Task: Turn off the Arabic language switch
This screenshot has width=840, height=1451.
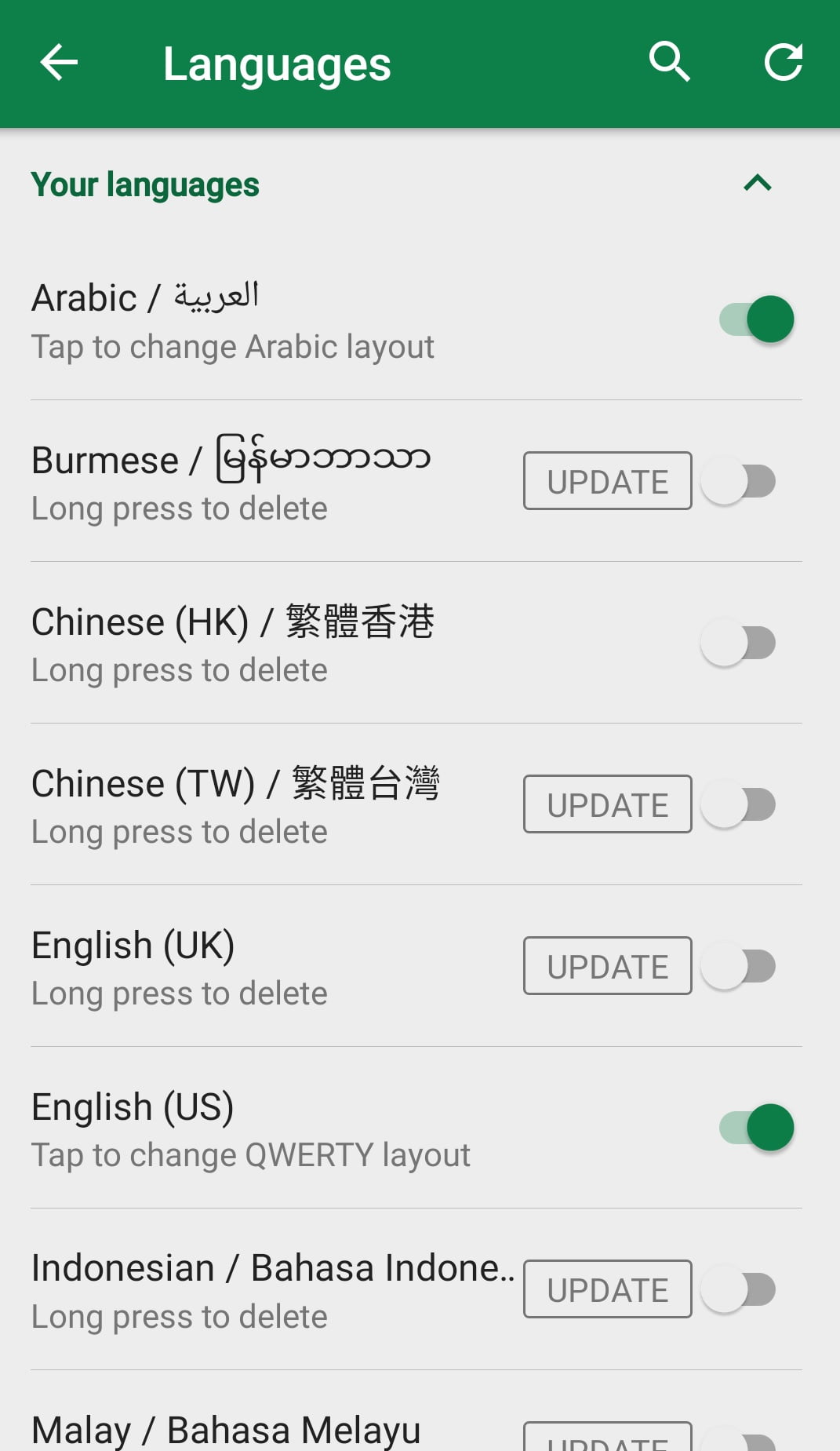Action: (757, 319)
